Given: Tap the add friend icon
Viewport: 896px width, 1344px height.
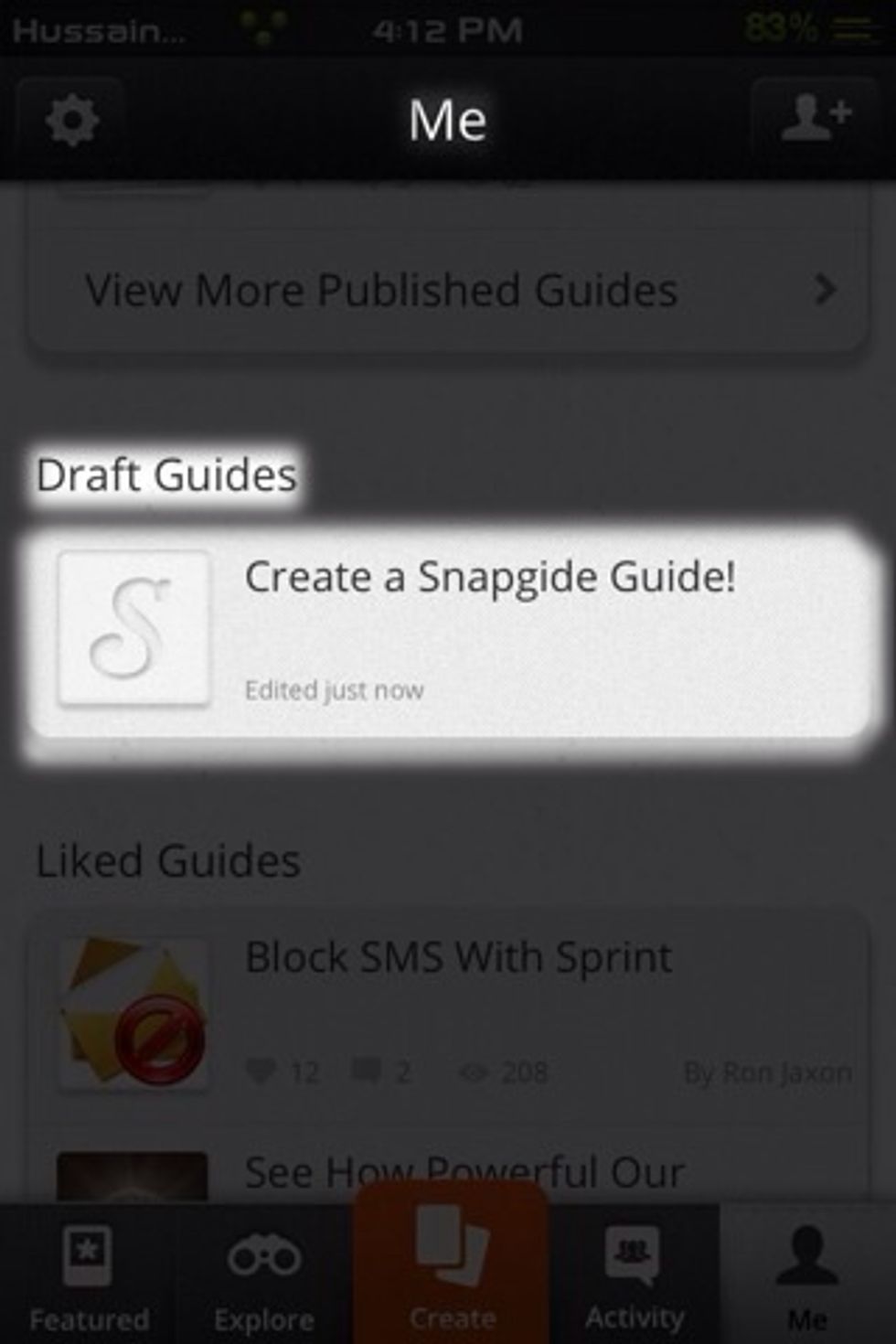Looking at the screenshot, I should click(814, 119).
